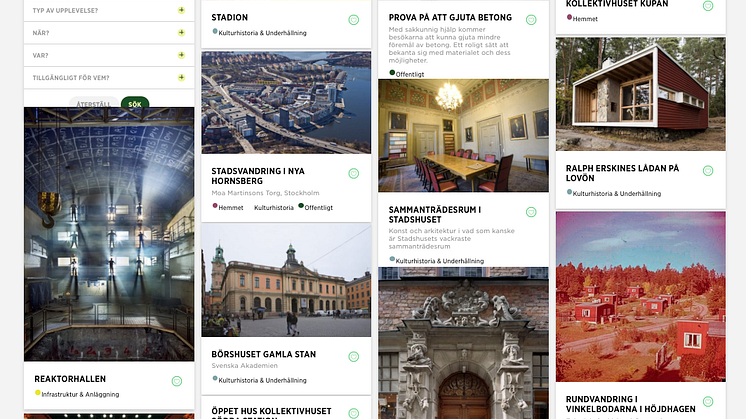Favorite the Stadion event
The image size is (746, 419).
point(353,19)
